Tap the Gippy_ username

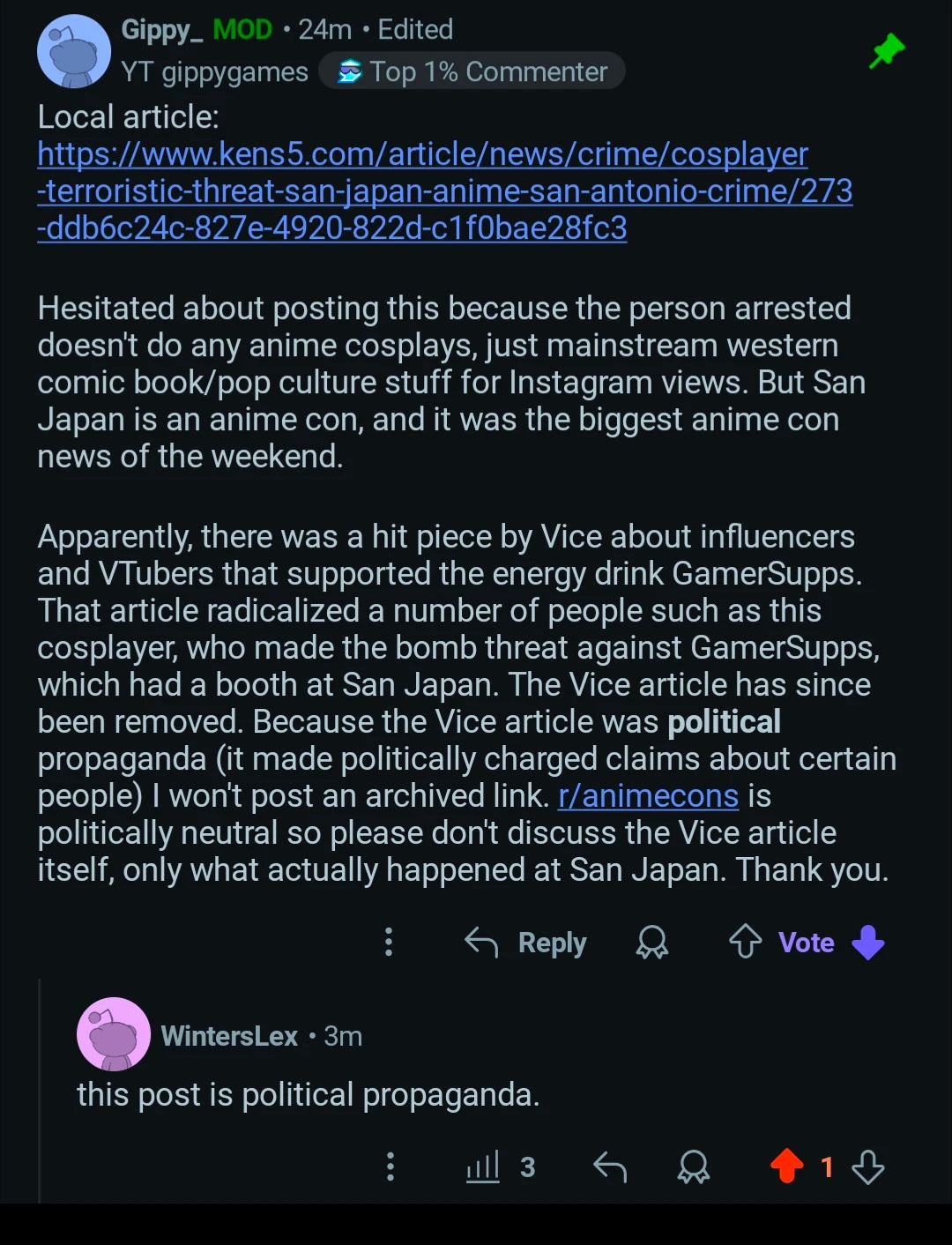click(162, 30)
